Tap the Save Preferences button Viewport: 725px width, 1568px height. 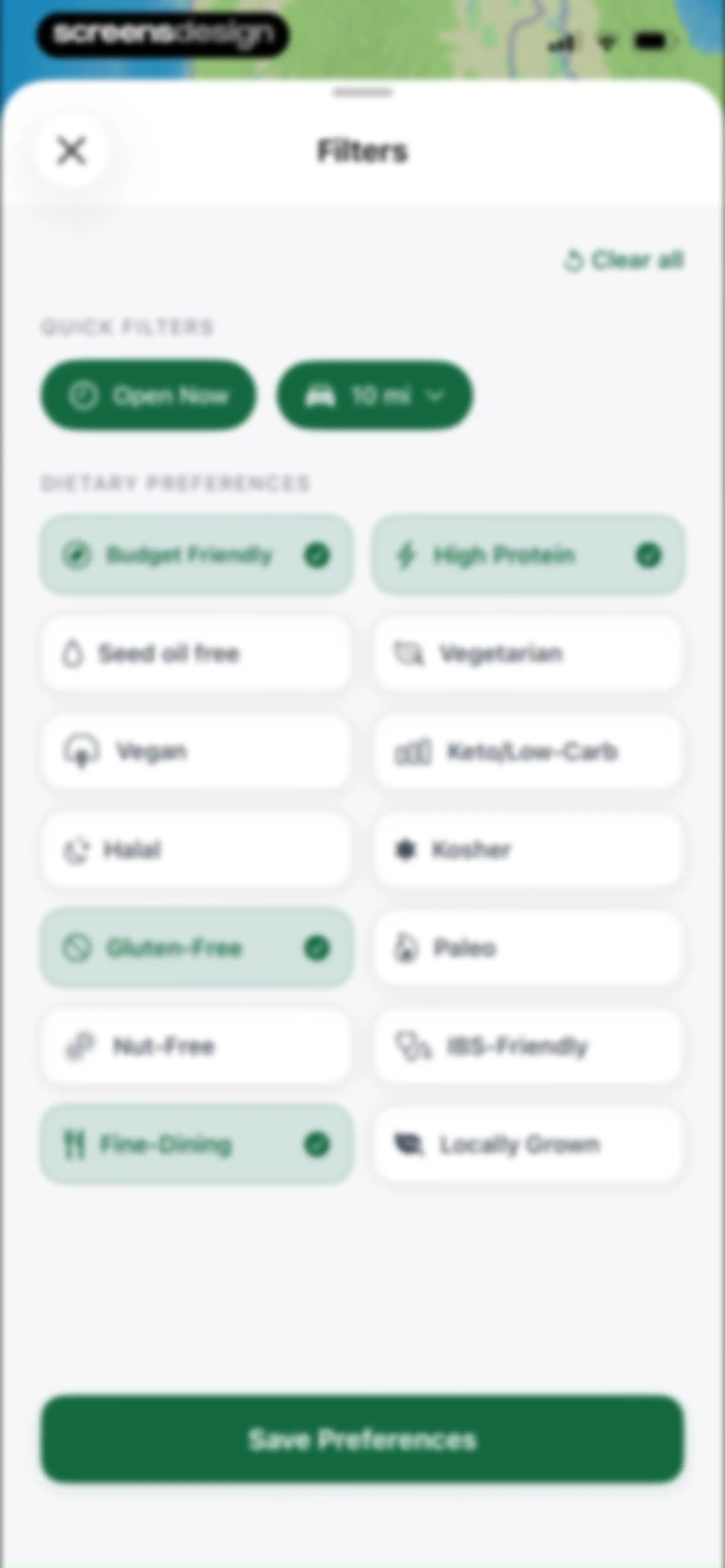(x=363, y=1439)
